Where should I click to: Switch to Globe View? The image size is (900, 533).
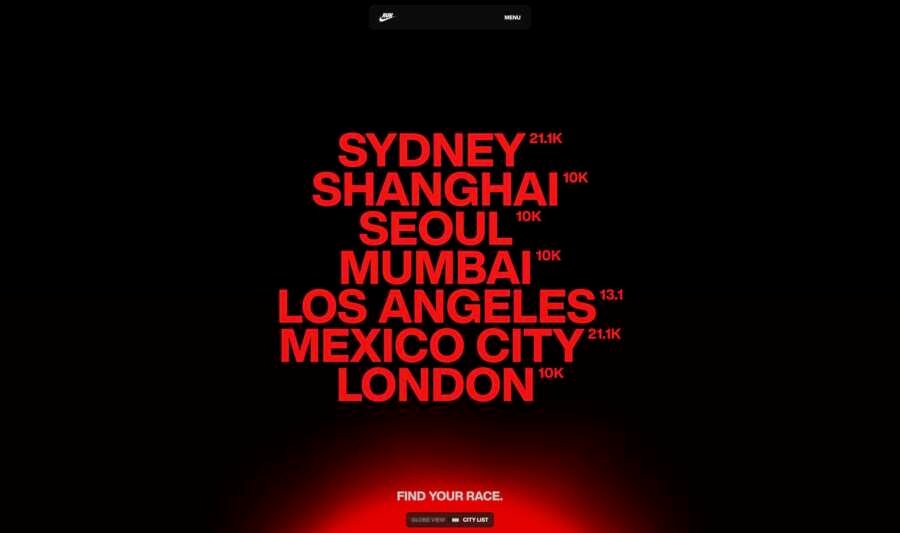pos(428,520)
